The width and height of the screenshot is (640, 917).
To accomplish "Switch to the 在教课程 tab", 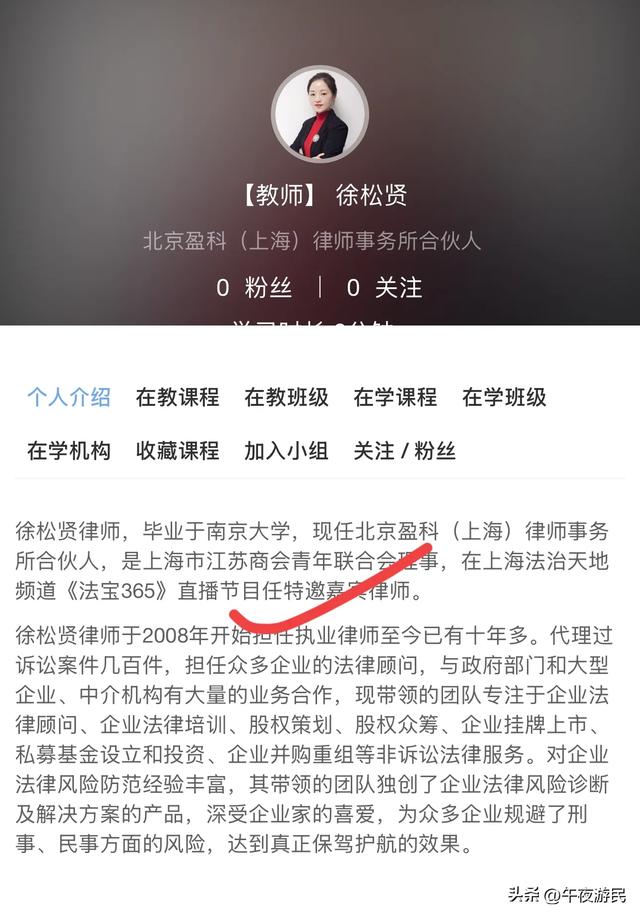I will coord(177,397).
